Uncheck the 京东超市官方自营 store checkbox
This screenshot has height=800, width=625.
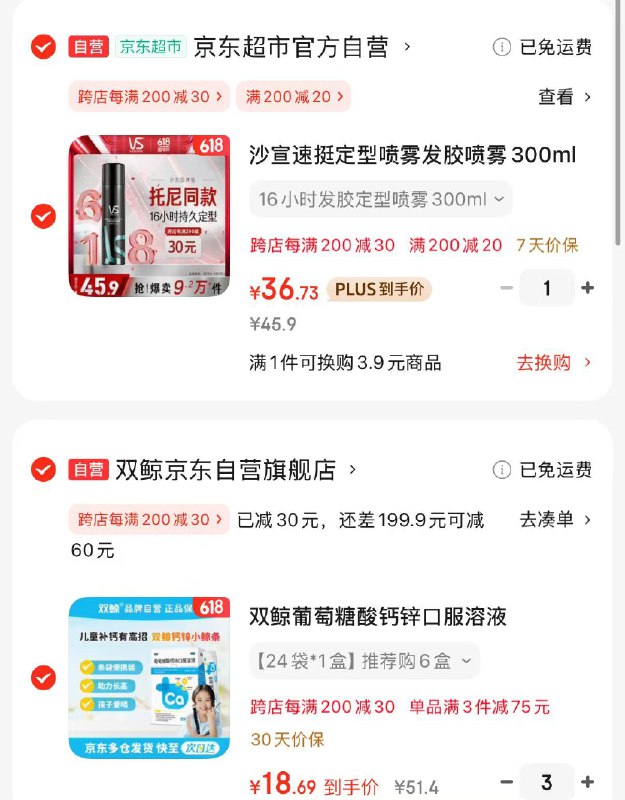pyautogui.click(x=43, y=47)
